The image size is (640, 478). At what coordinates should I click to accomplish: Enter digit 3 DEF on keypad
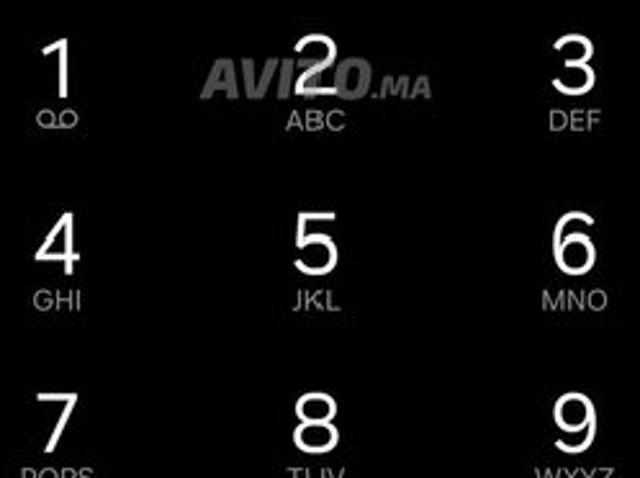574,82
